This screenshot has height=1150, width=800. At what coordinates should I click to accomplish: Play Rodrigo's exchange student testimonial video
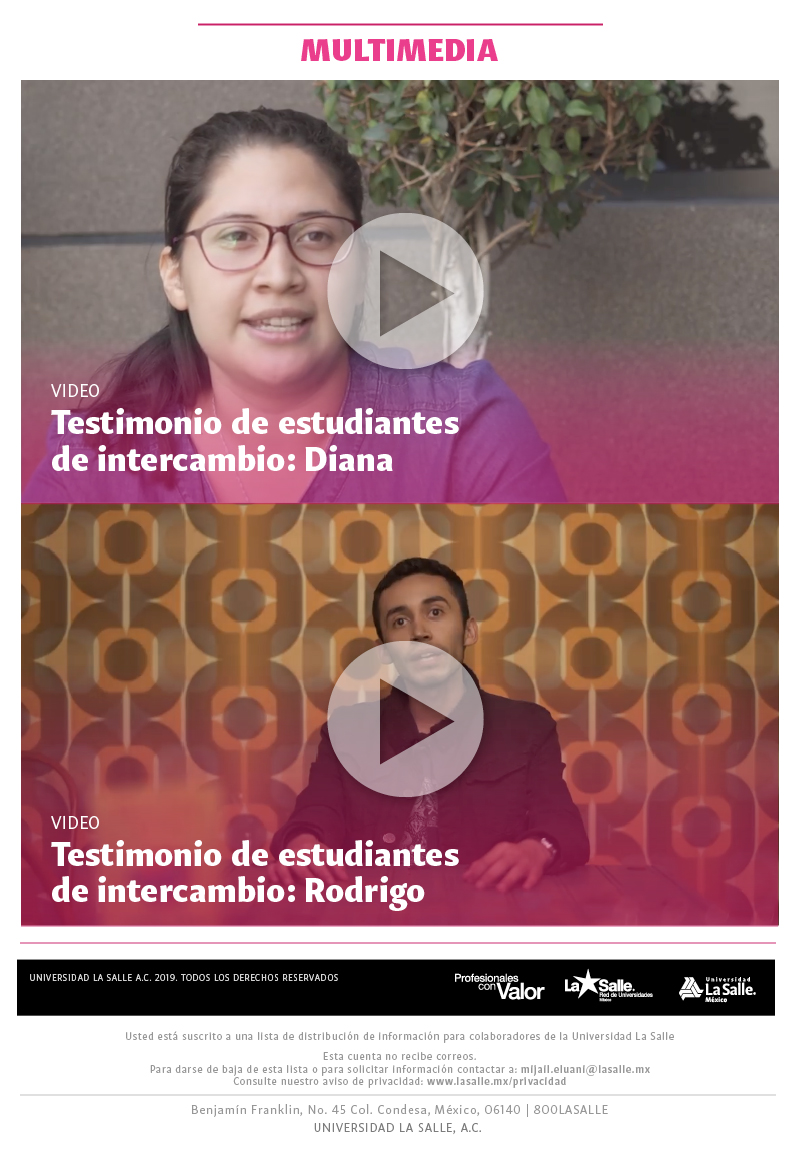(x=405, y=719)
